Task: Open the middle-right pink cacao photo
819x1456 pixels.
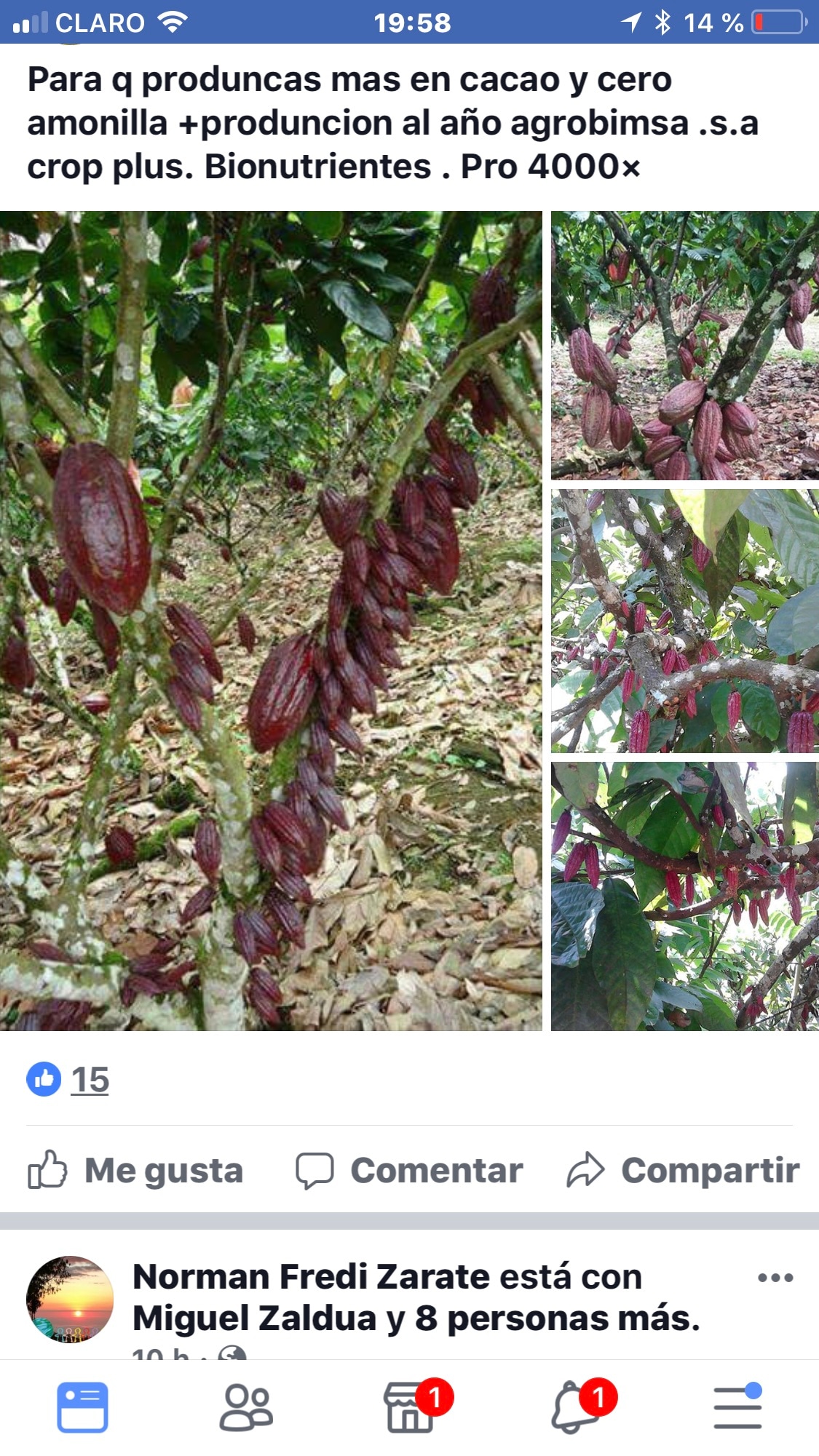Action: (x=684, y=621)
